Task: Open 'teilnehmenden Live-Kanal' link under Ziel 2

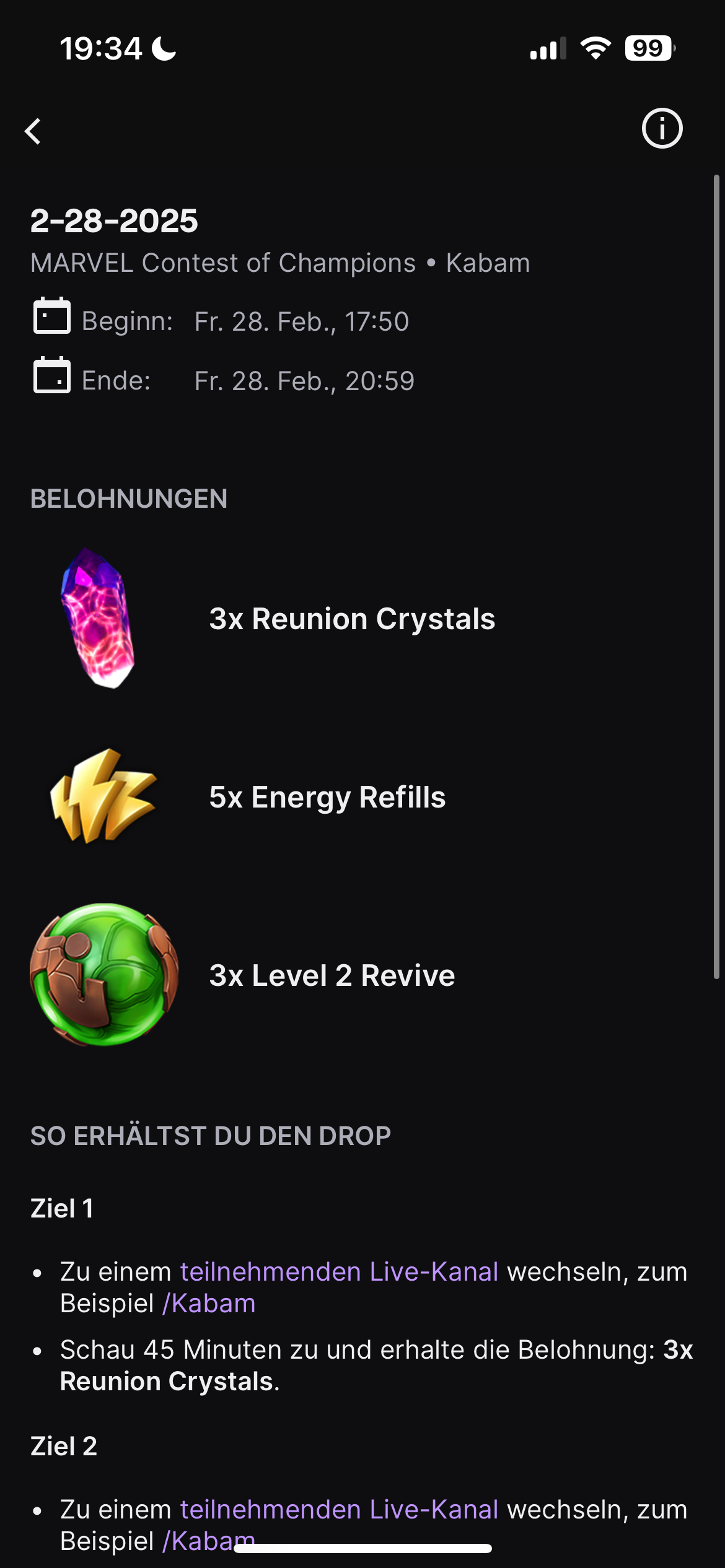Action: pos(339,1510)
